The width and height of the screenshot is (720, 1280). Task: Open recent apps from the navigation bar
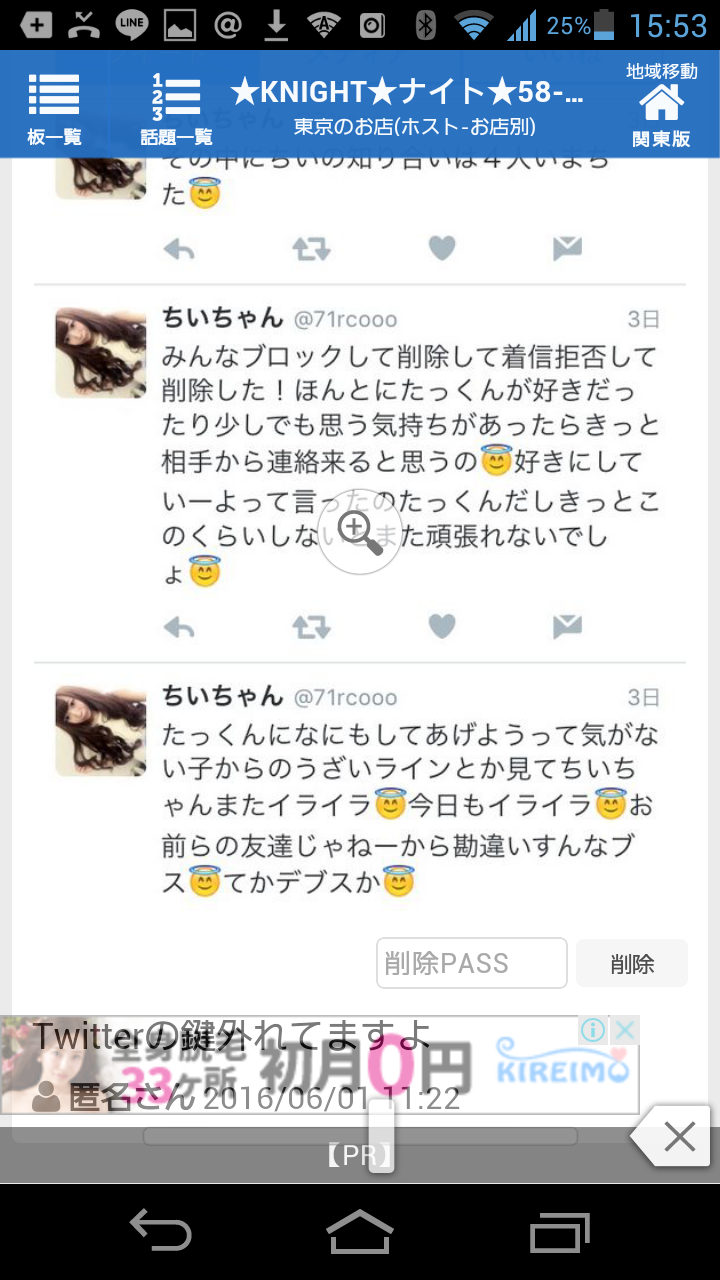click(560, 1230)
